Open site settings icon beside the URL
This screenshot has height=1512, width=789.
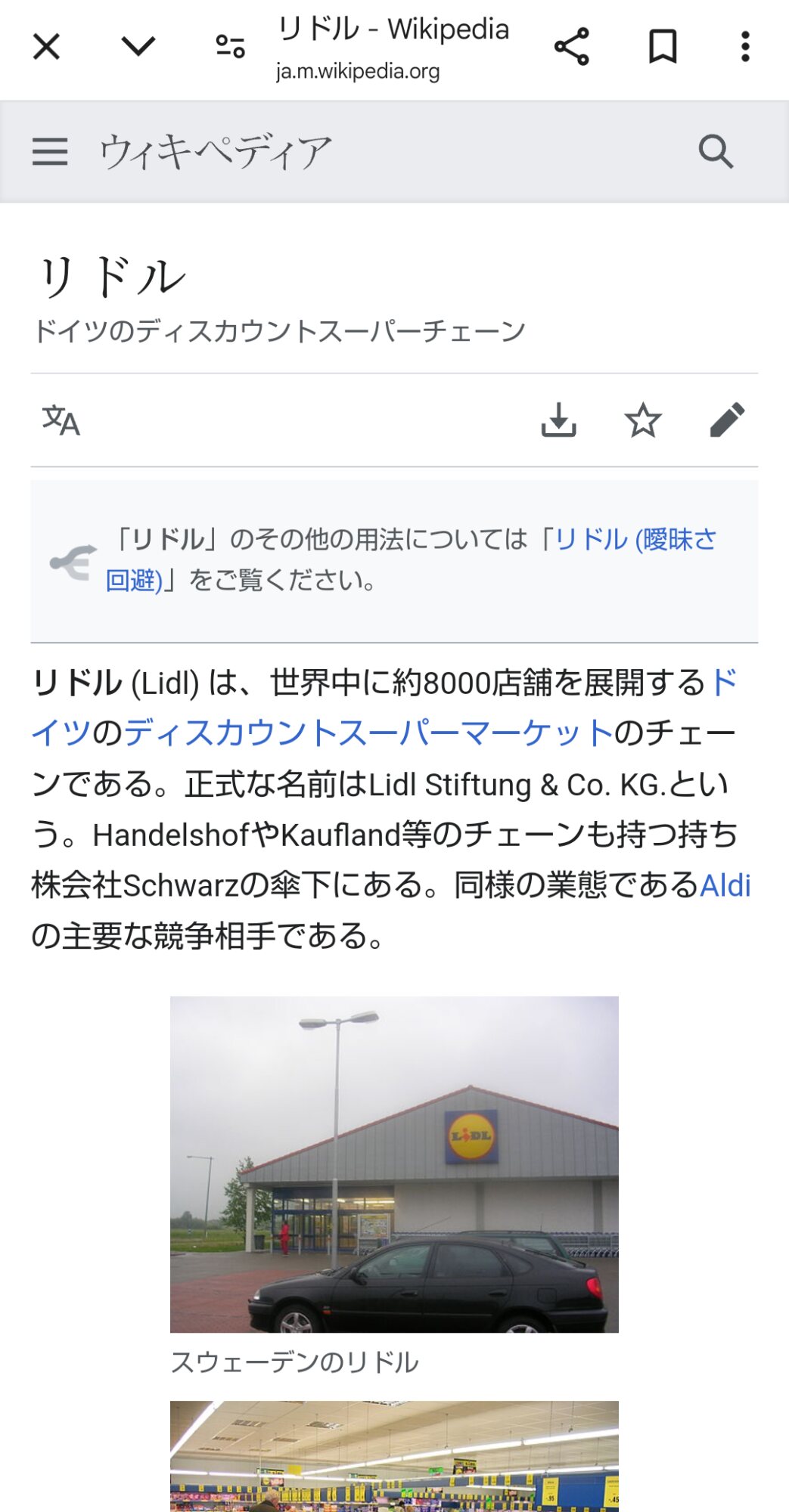(x=230, y=47)
